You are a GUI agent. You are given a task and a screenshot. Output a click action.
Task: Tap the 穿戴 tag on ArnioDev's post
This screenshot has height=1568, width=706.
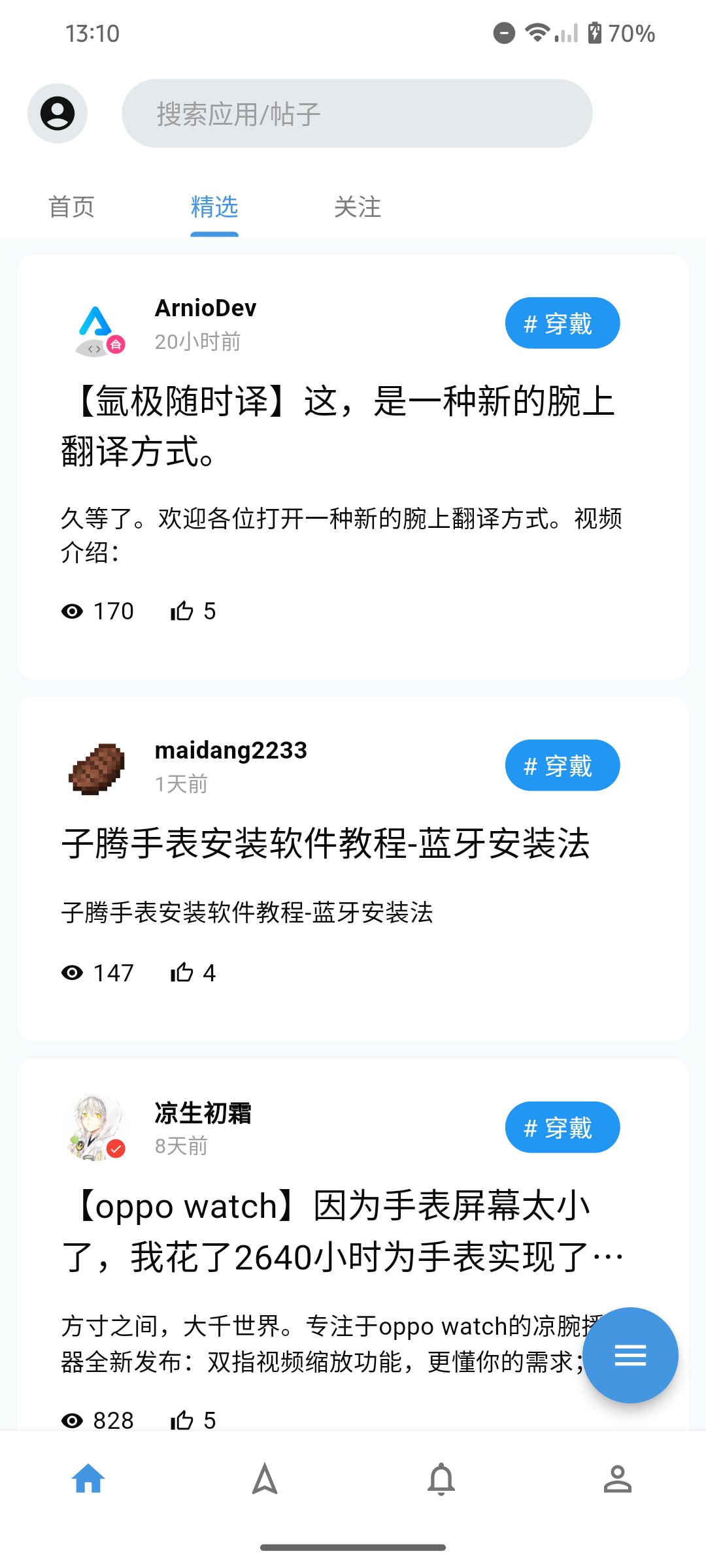click(x=562, y=323)
